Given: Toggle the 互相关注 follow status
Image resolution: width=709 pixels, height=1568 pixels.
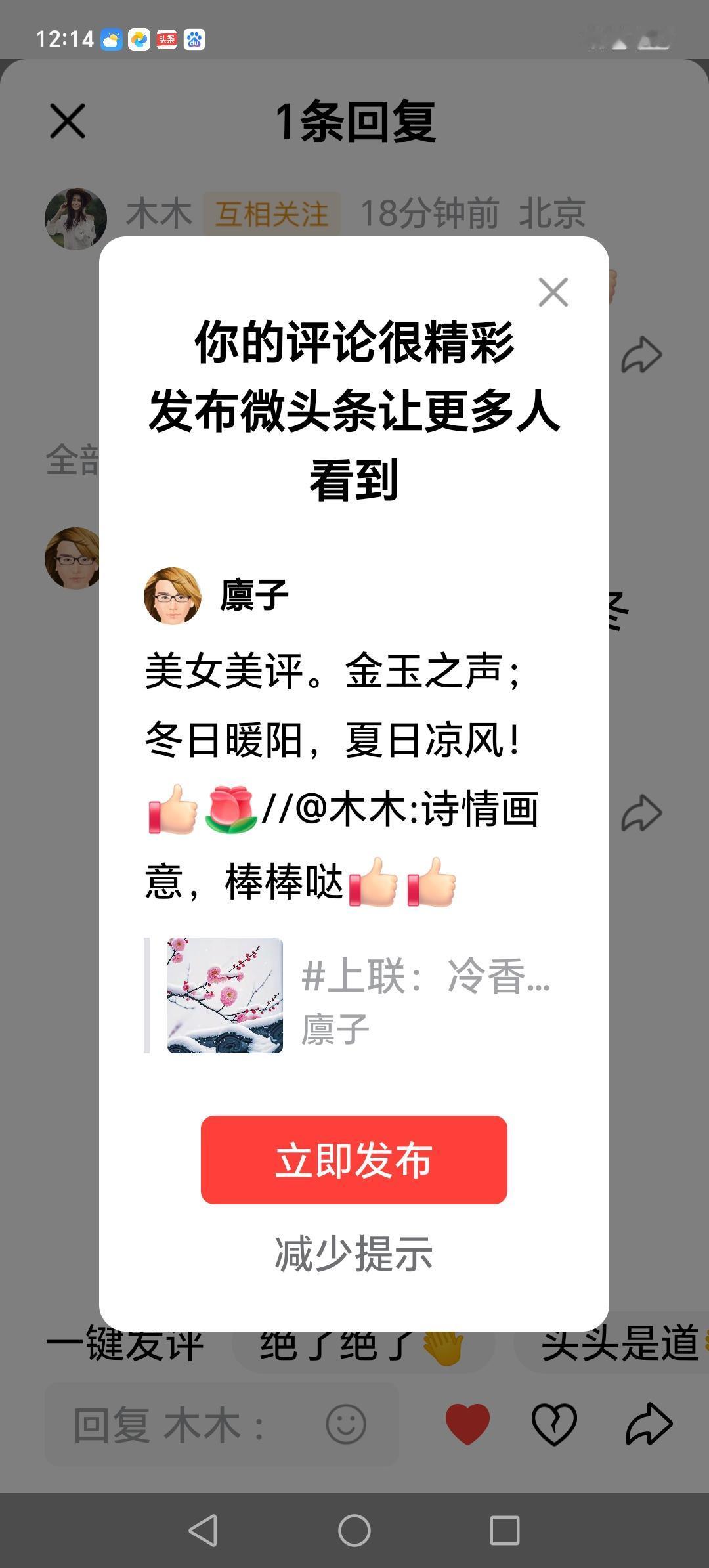Looking at the screenshot, I should [x=272, y=213].
